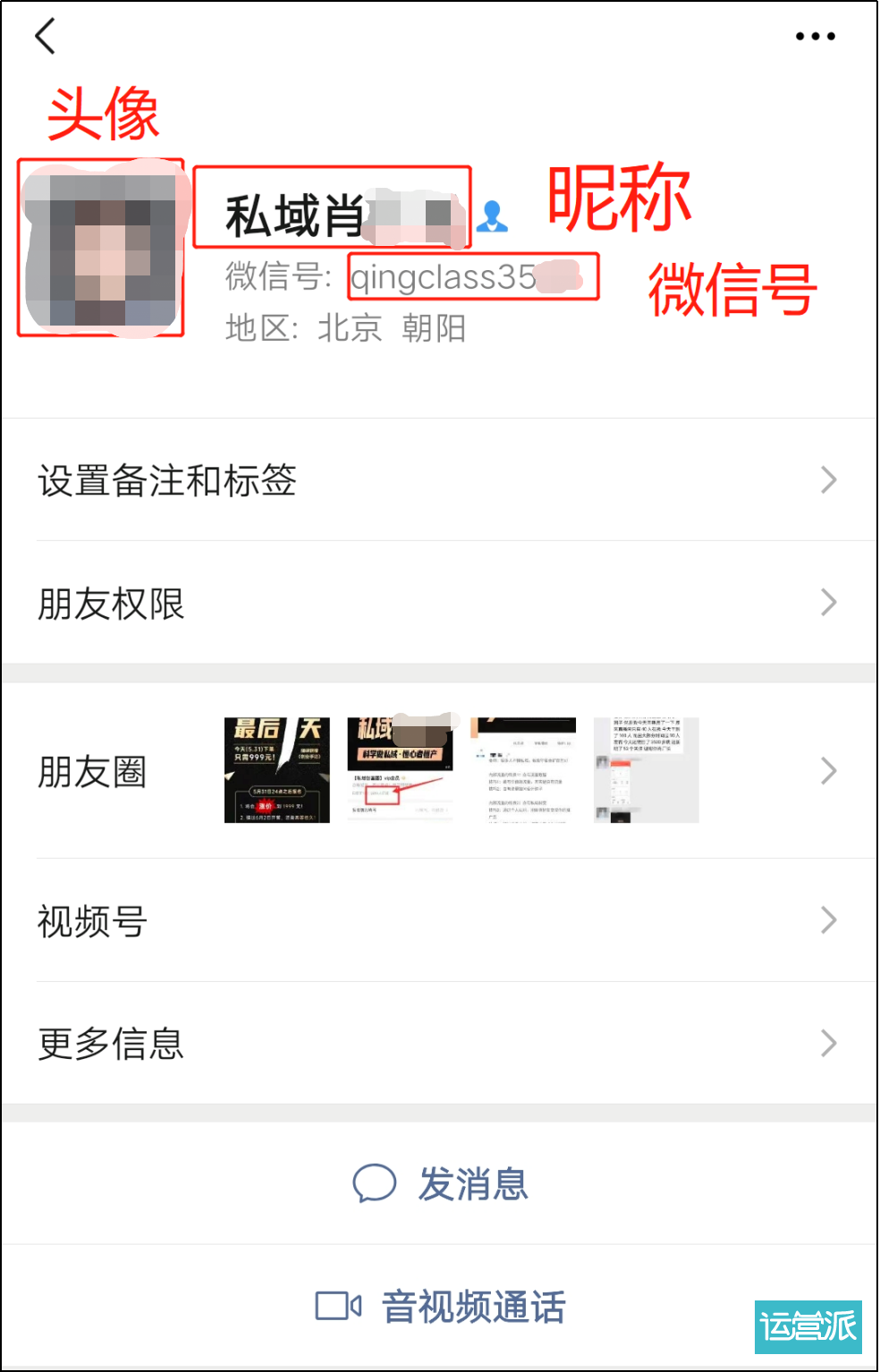Open 朋友权限 settings
880x1372 pixels.
click(x=438, y=604)
